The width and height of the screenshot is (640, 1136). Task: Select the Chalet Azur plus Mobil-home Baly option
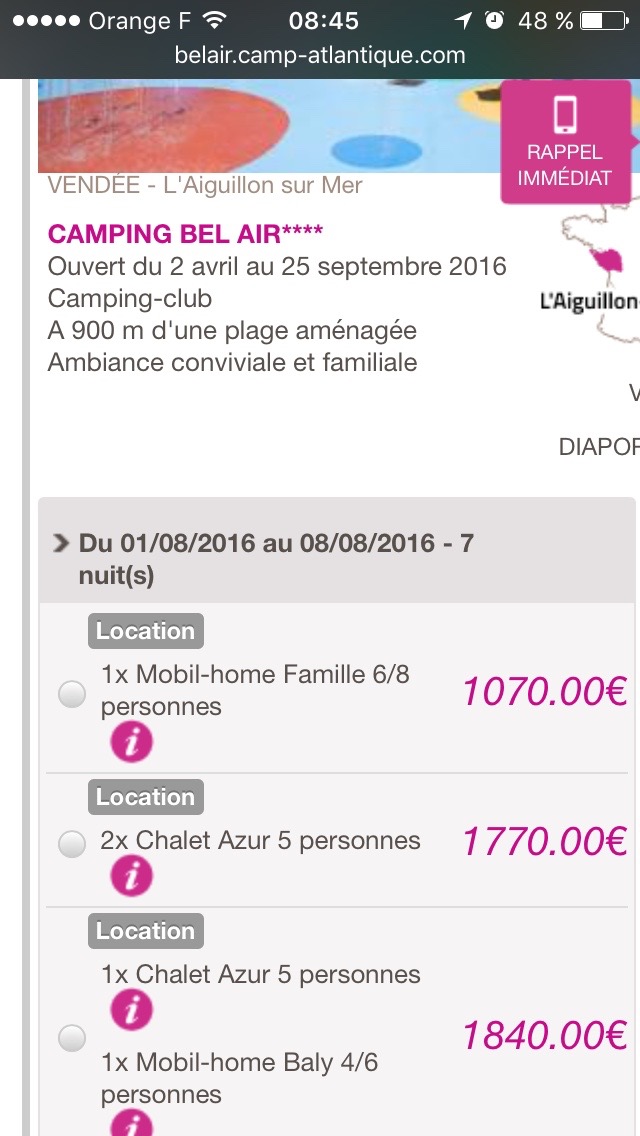point(72,1038)
